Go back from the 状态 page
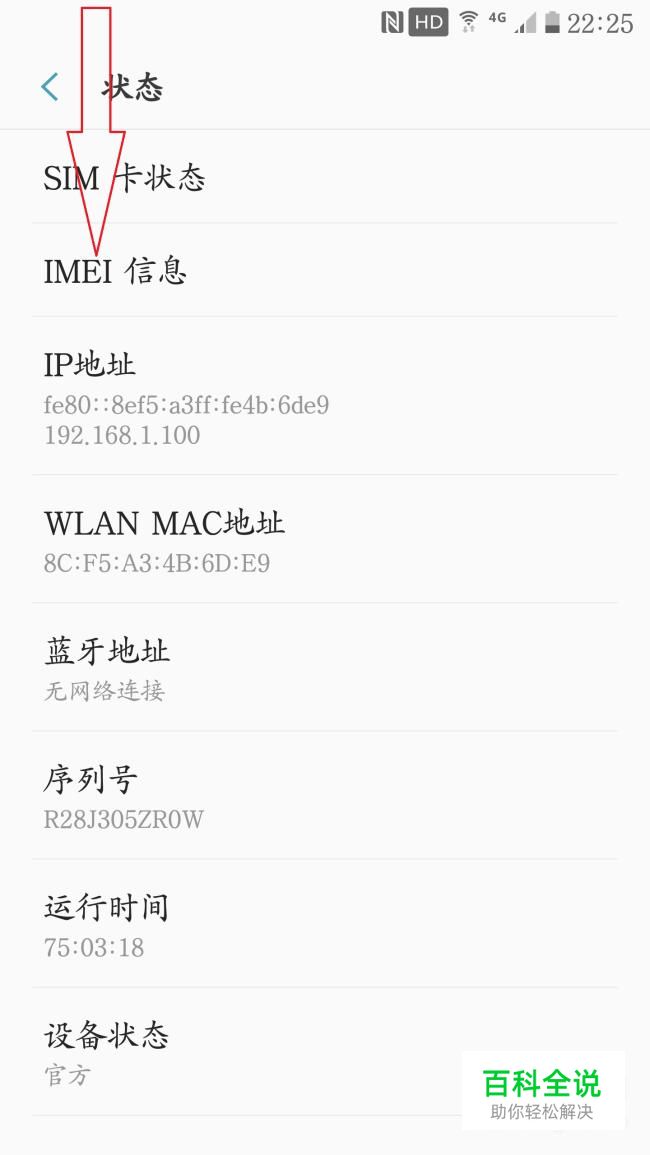The width and height of the screenshot is (650, 1155). pyautogui.click(x=50, y=87)
